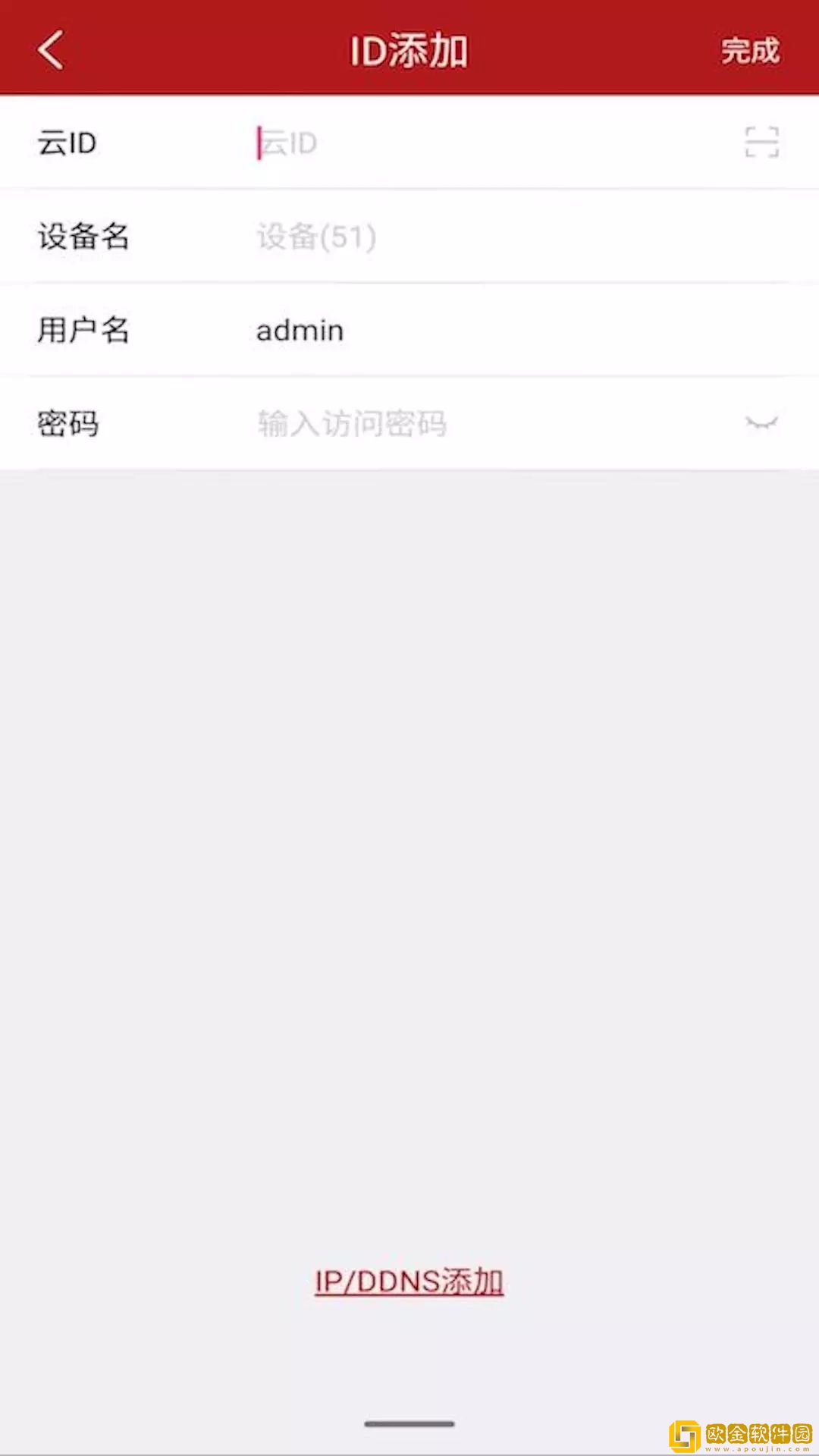Image resolution: width=819 pixels, height=1456 pixels.
Task: Click the 云ID row label
Action: tap(67, 142)
